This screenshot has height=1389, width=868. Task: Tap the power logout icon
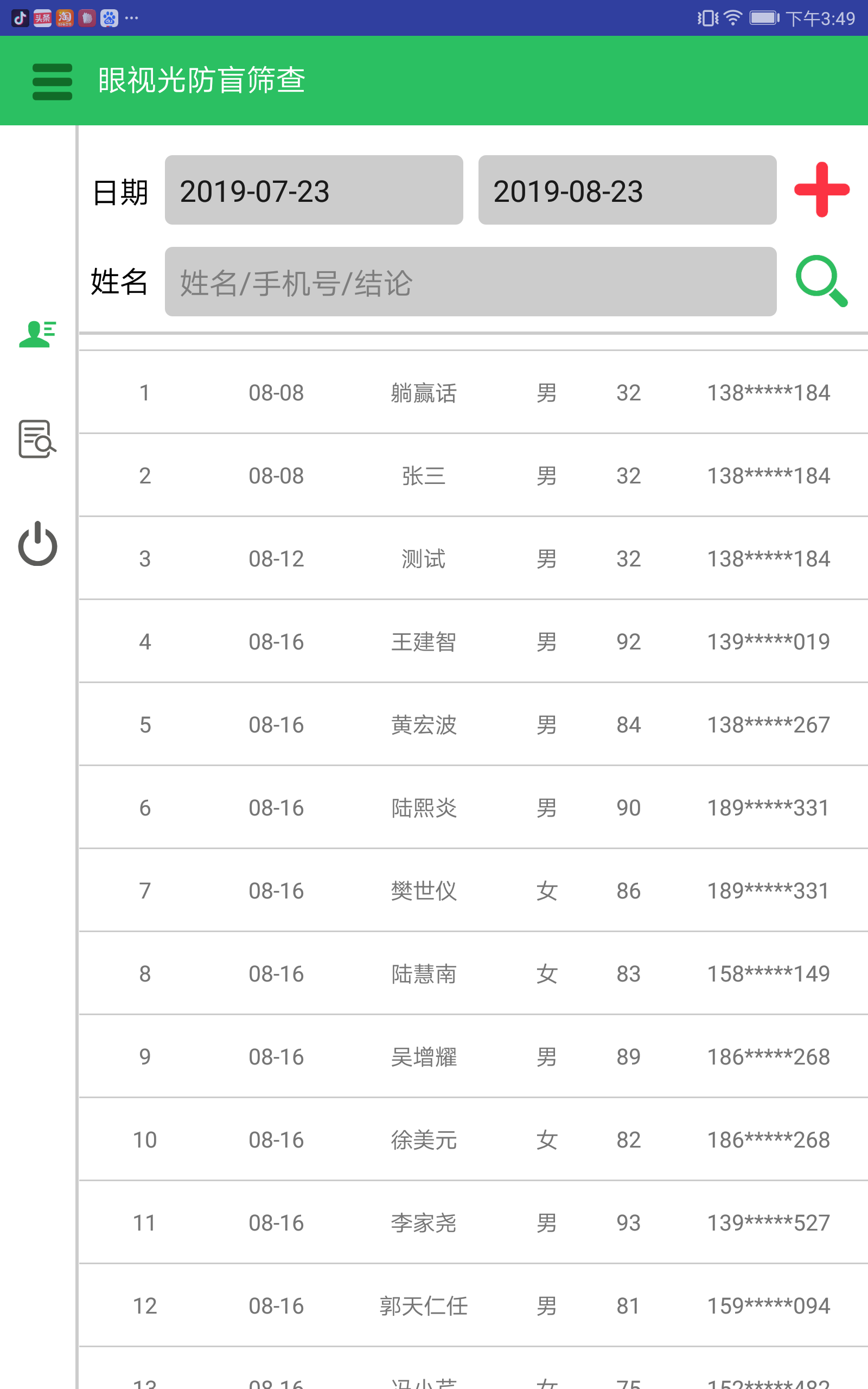click(x=37, y=544)
